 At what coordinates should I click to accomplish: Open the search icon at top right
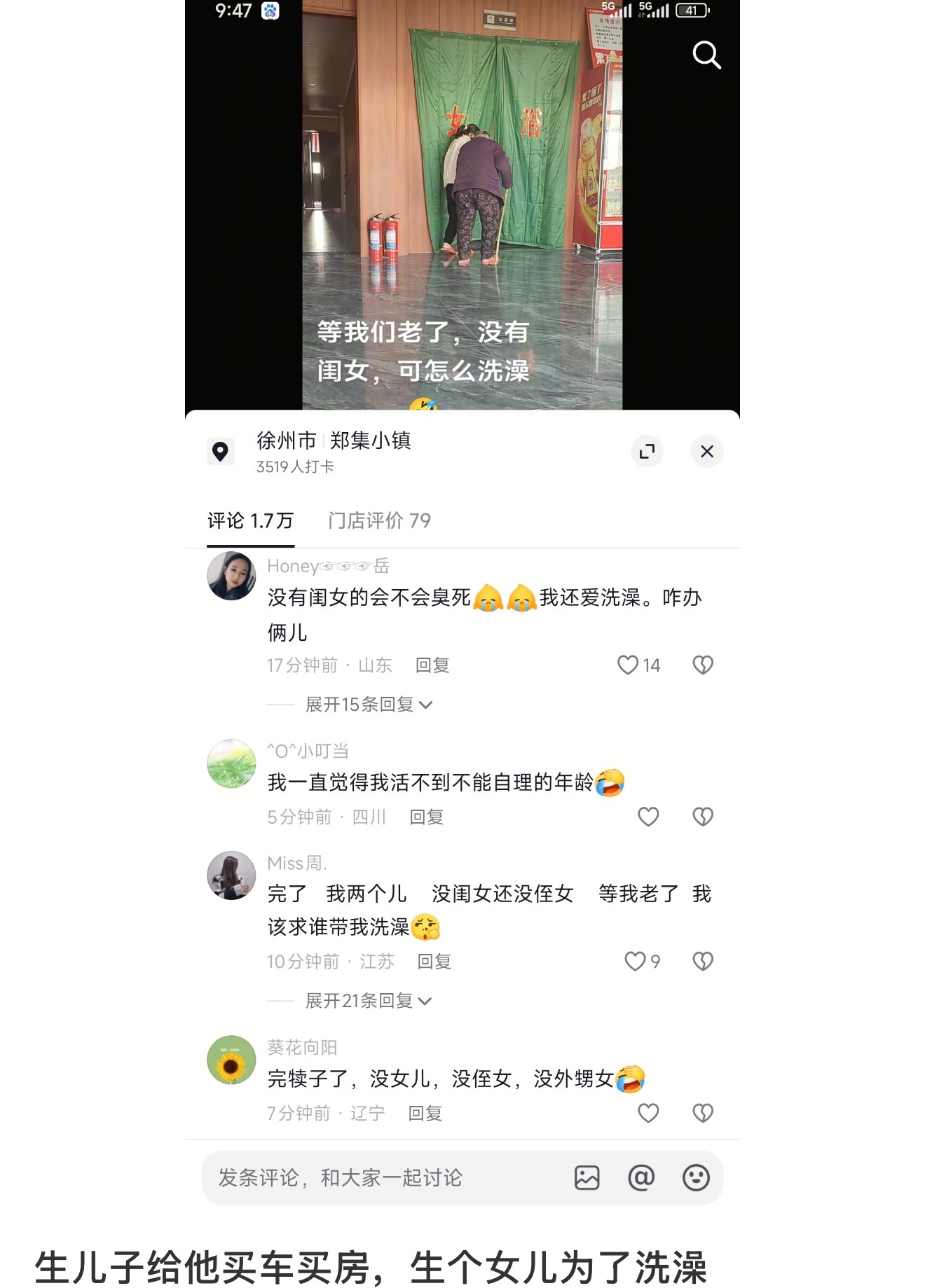point(707,55)
